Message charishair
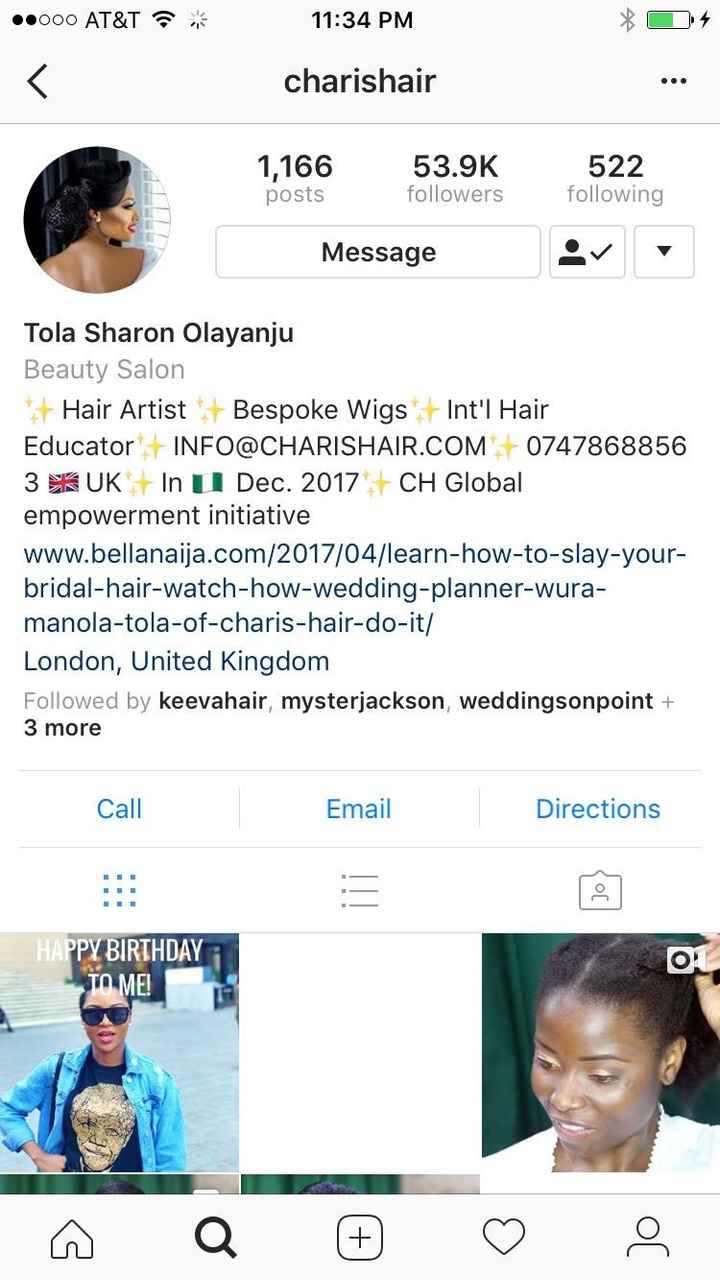The image size is (720, 1280). [x=378, y=252]
